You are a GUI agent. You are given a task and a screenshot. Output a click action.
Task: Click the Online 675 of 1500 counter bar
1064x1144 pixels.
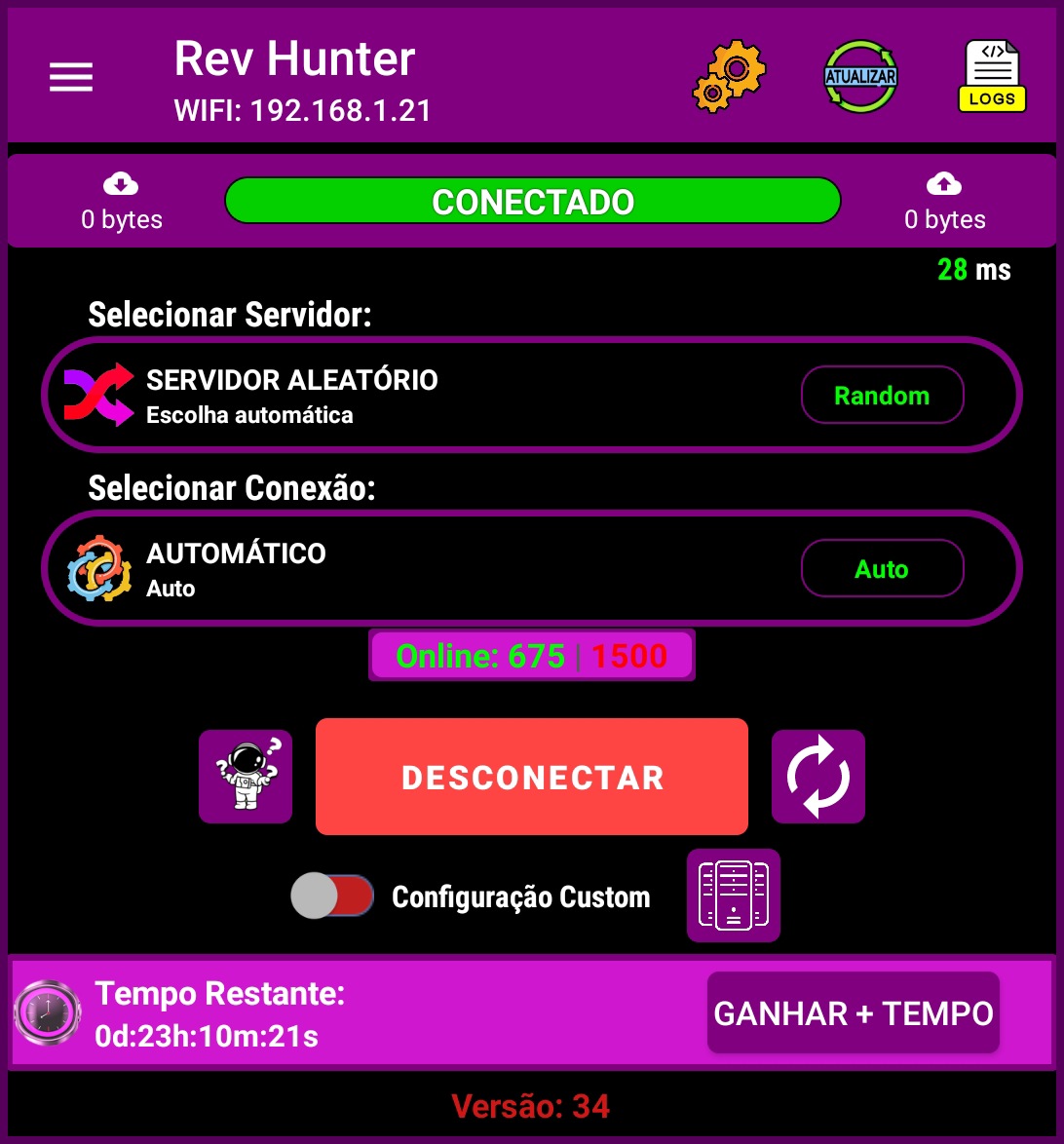tap(532, 655)
